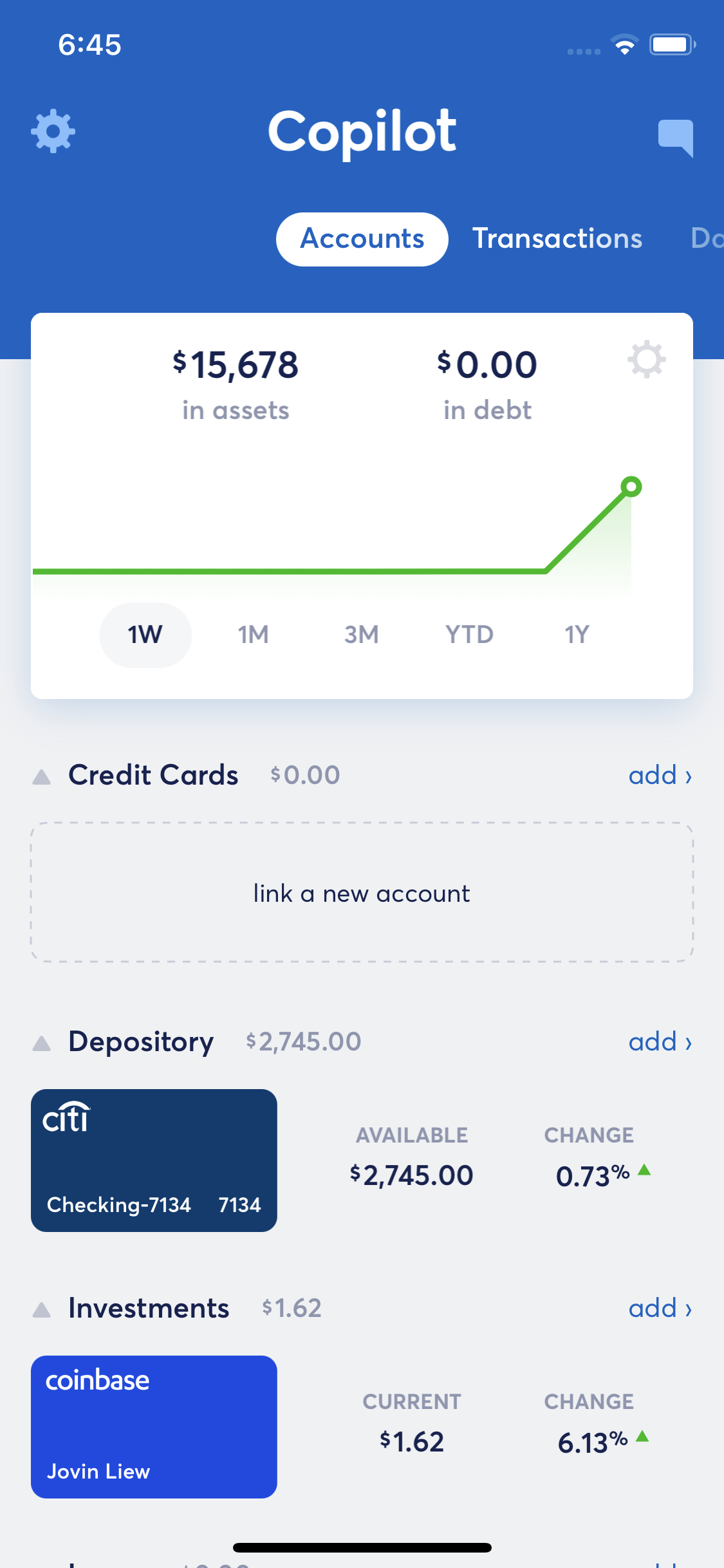
Task: Select the 1M chart range
Action: click(x=254, y=635)
